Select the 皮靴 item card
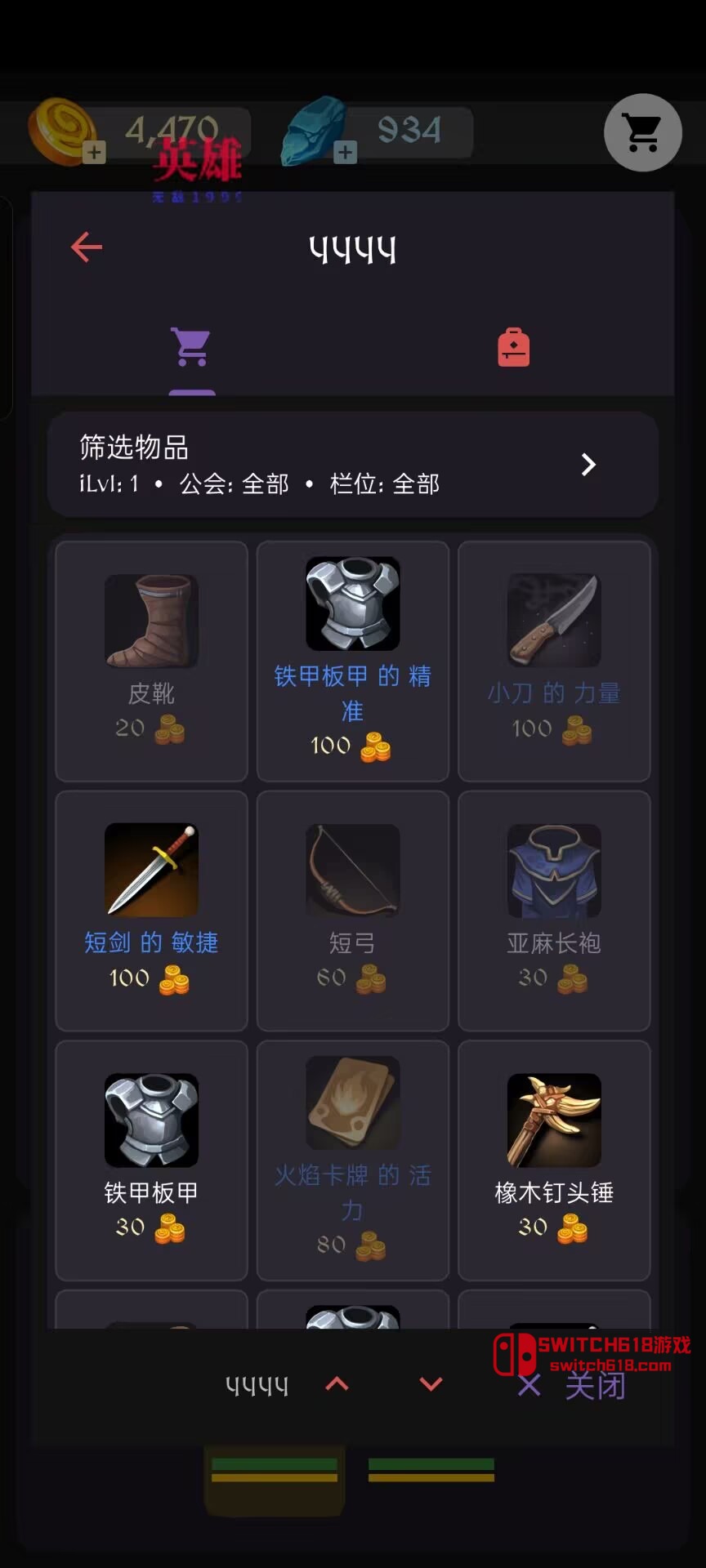 click(151, 661)
